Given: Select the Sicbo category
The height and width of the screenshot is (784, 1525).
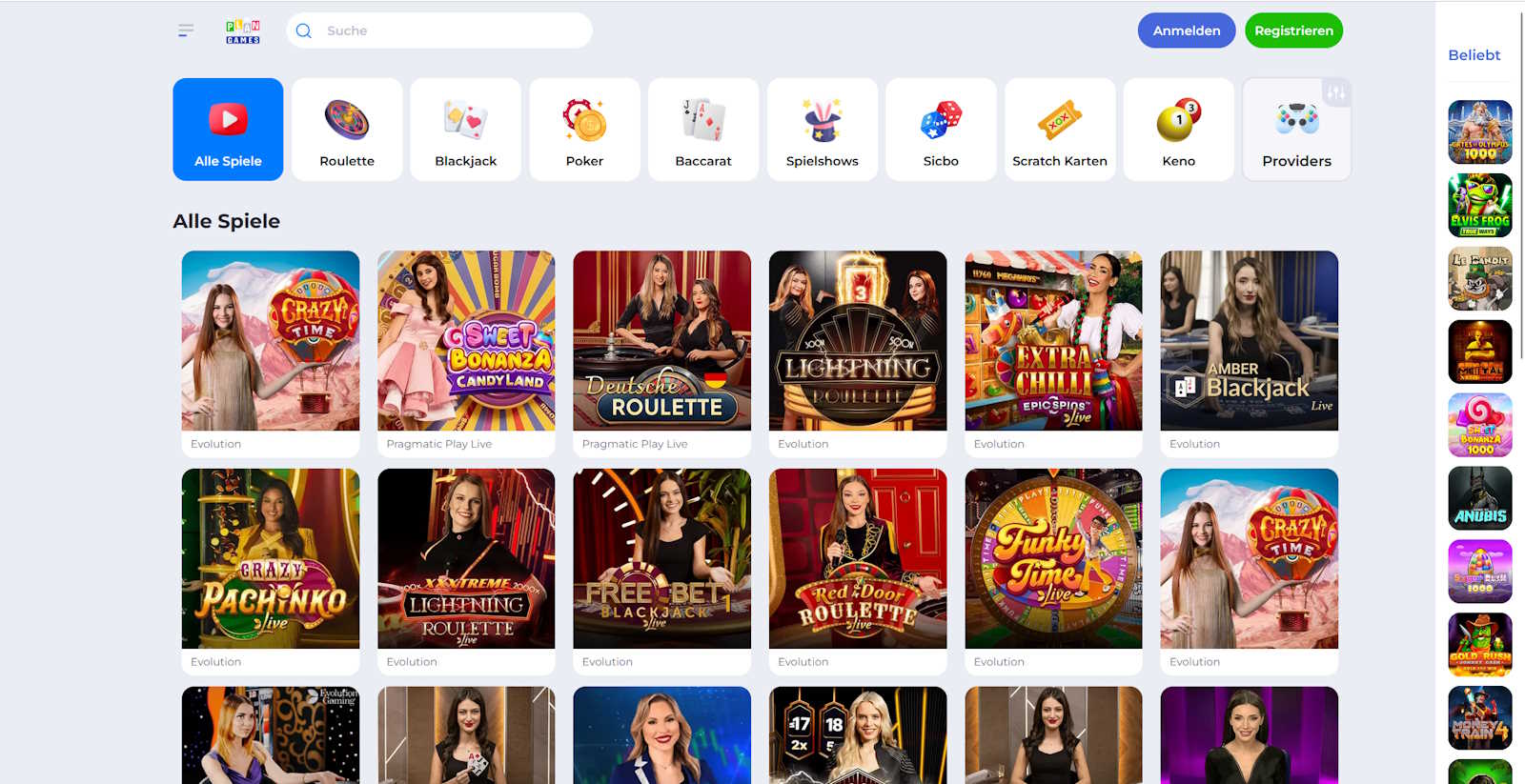Looking at the screenshot, I should pyautogui.click(x=941, y=130).
